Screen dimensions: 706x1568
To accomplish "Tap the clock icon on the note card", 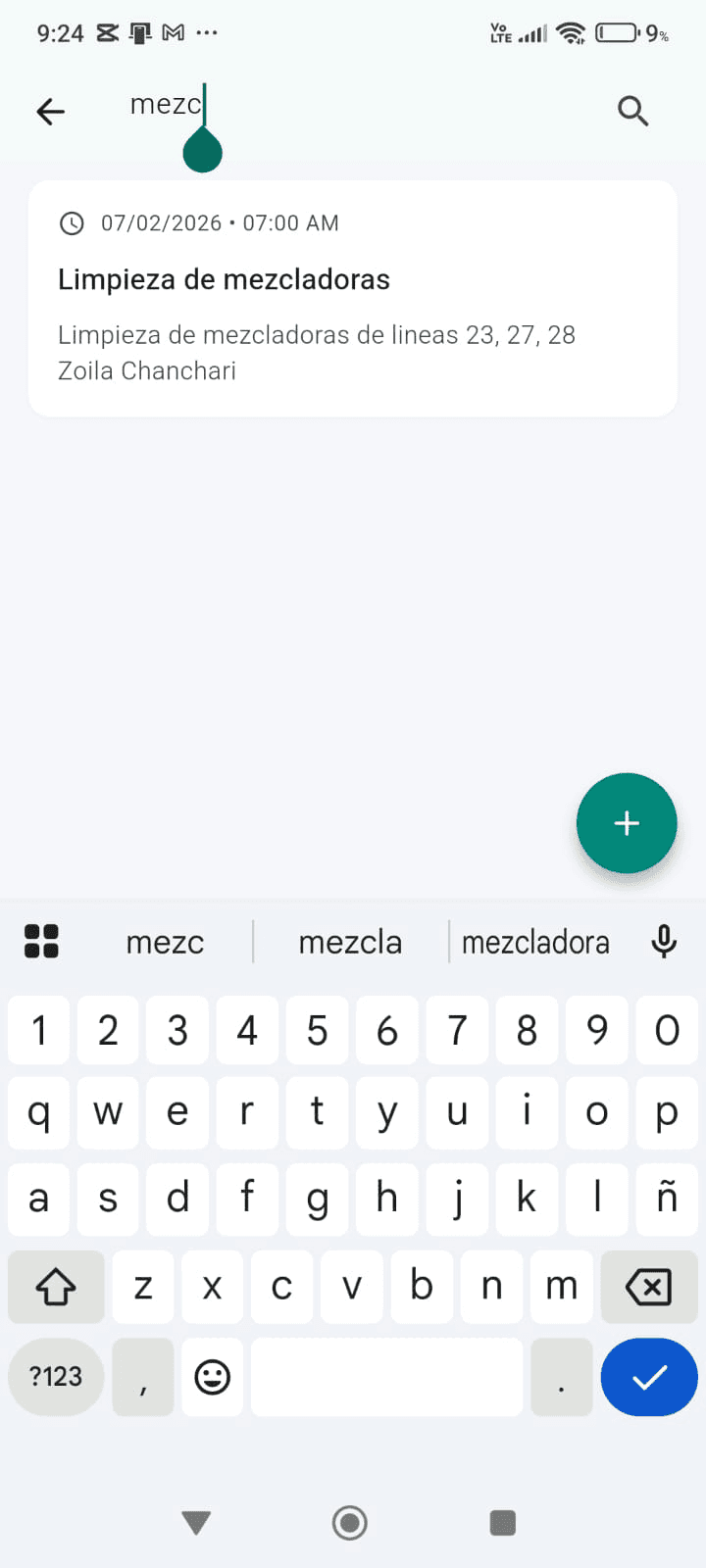I will pos(72,223).
